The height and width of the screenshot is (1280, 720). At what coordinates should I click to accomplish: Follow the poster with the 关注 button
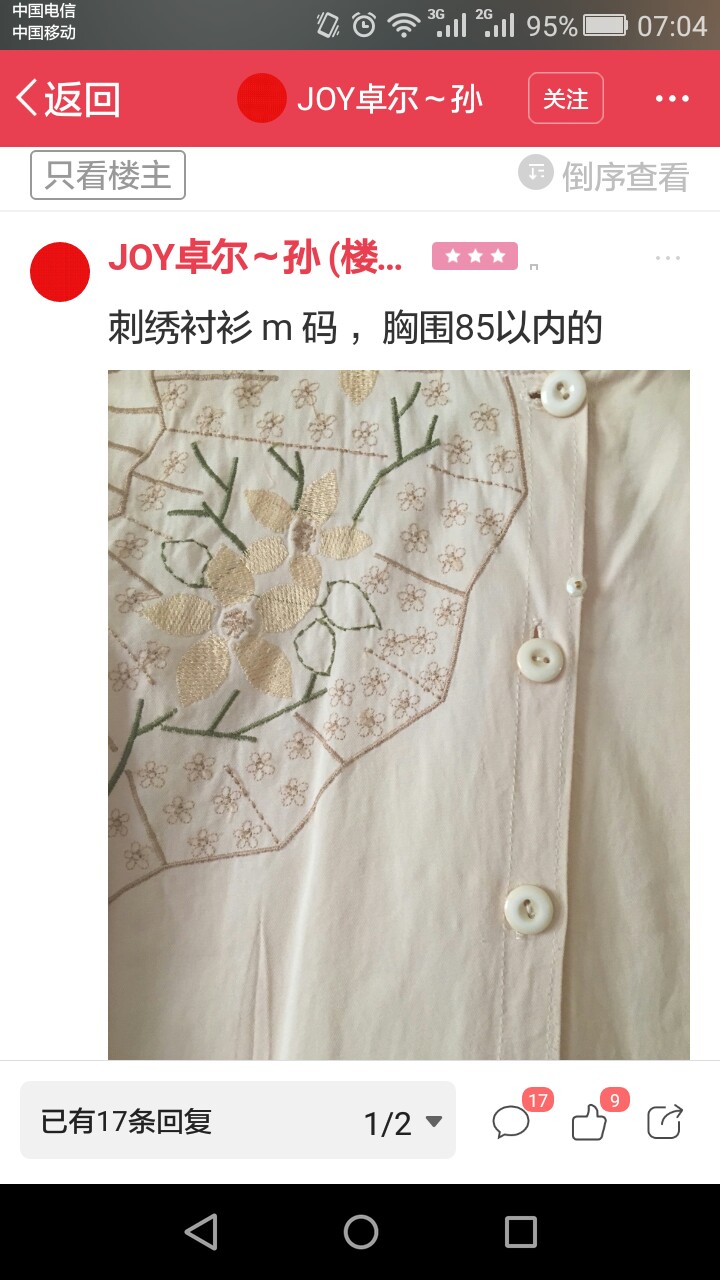click(566, 98)
